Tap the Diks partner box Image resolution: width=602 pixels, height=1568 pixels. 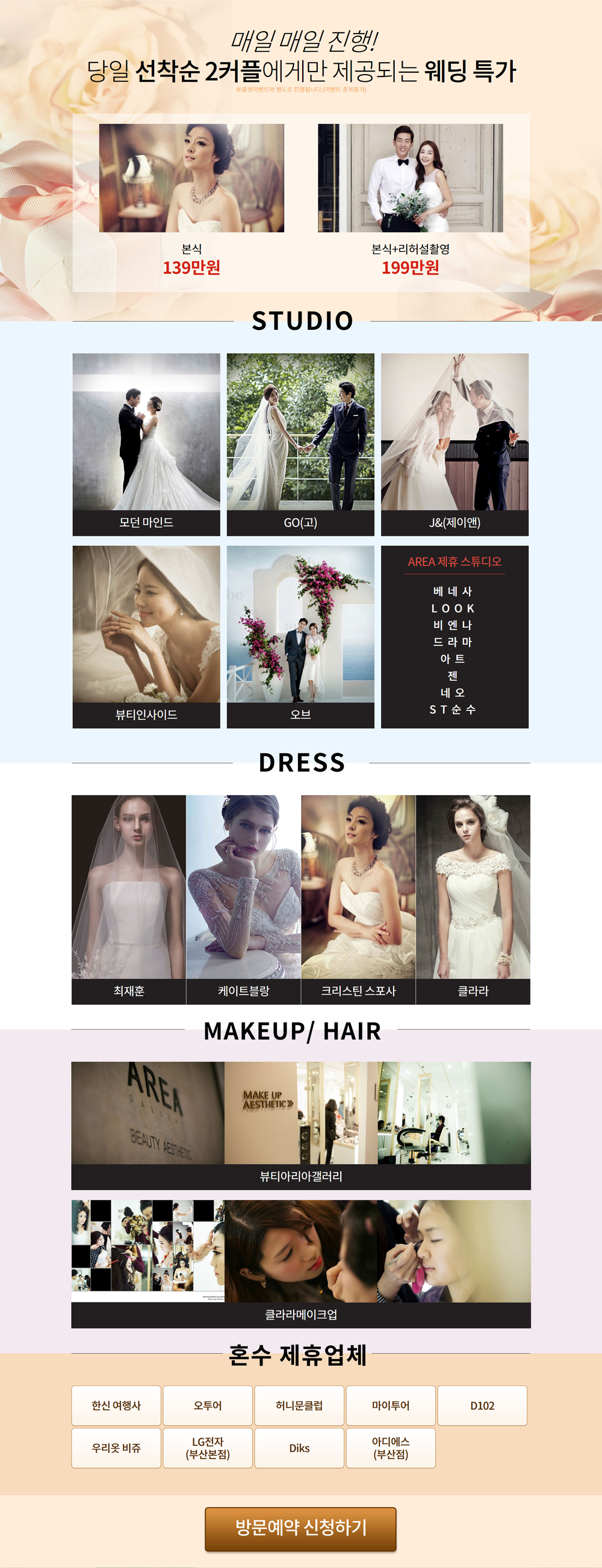[299, 1448]
